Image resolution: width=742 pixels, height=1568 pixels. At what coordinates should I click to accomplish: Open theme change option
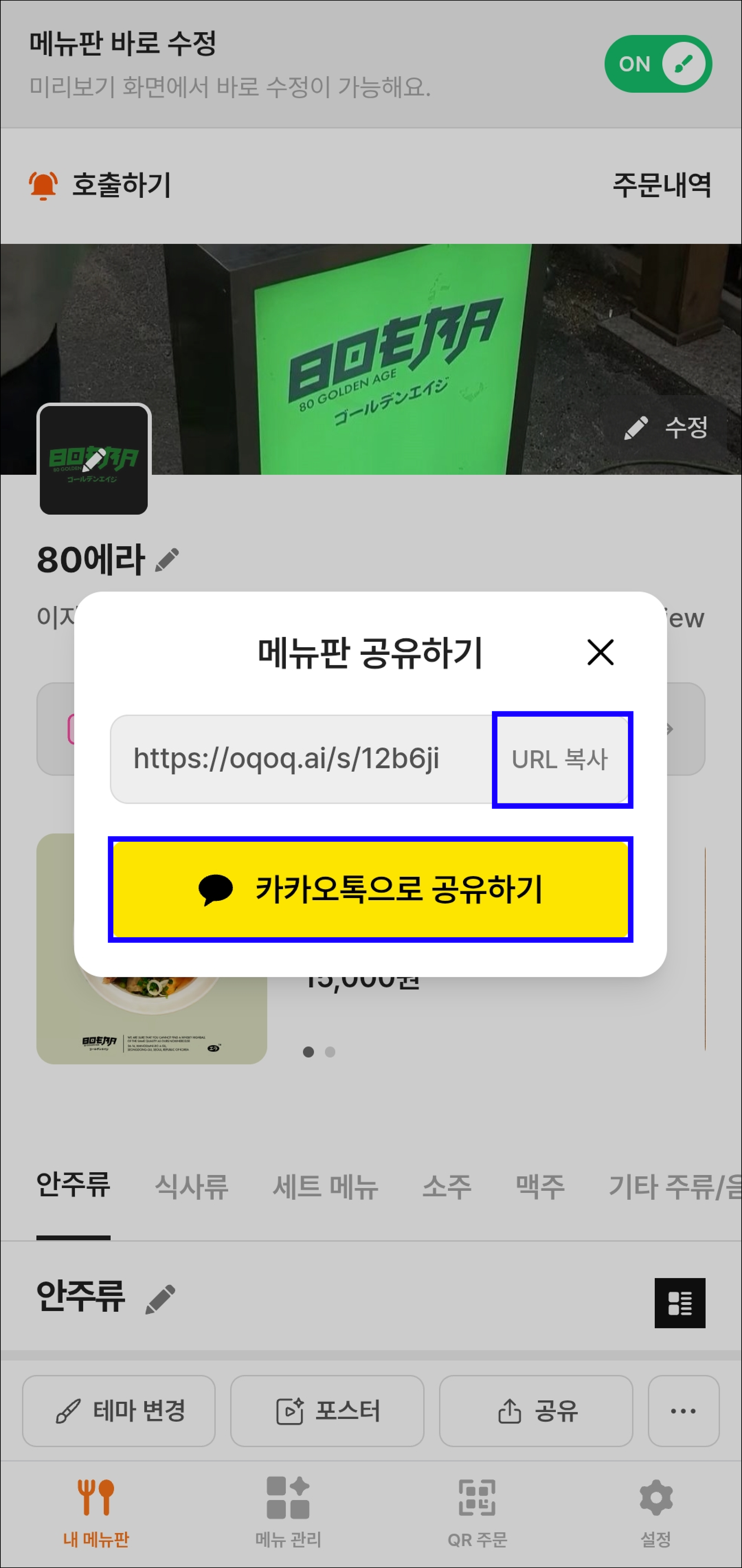tap(119, 1410)
